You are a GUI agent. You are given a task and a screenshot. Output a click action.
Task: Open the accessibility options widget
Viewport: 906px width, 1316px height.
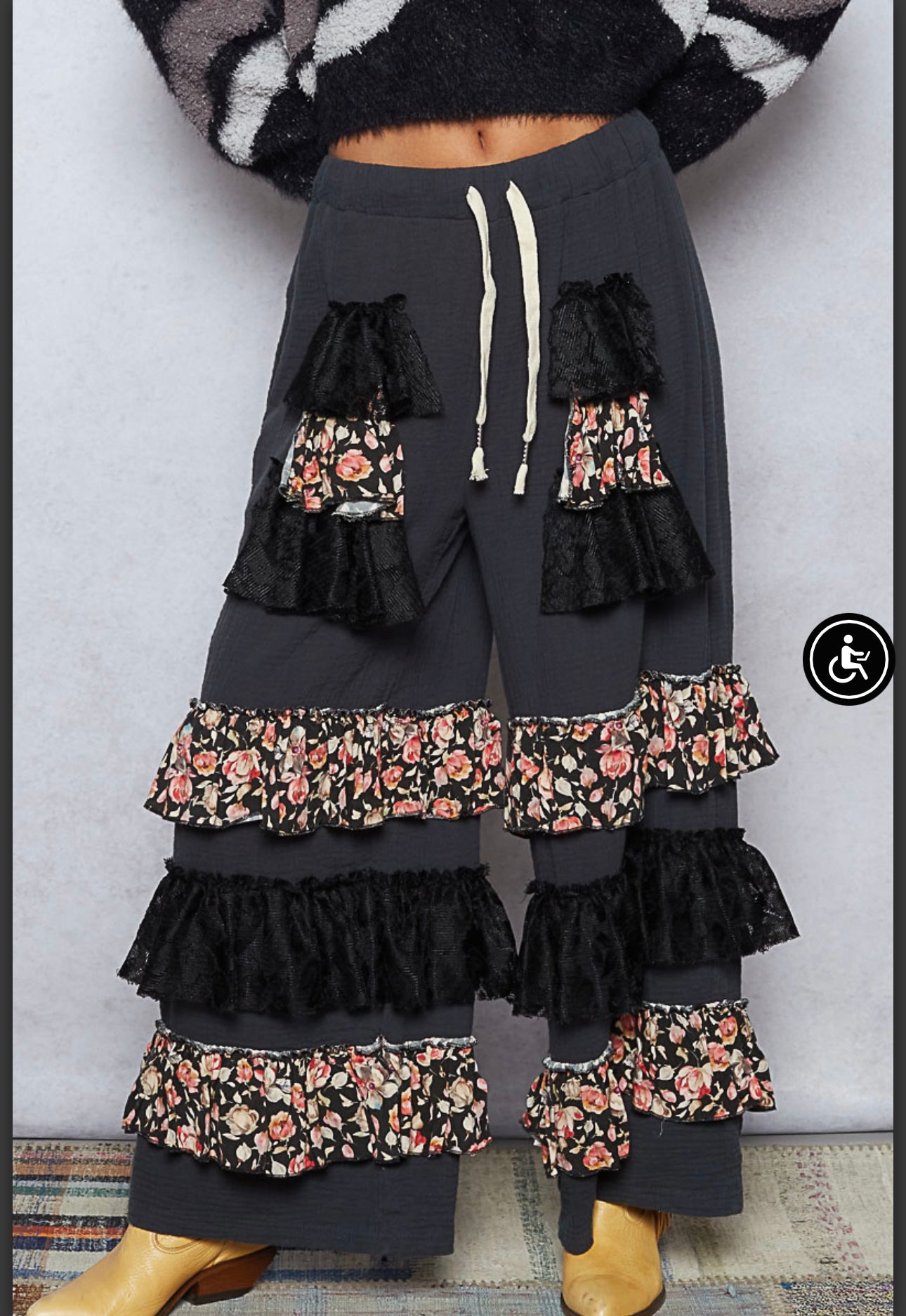[848, 659]
